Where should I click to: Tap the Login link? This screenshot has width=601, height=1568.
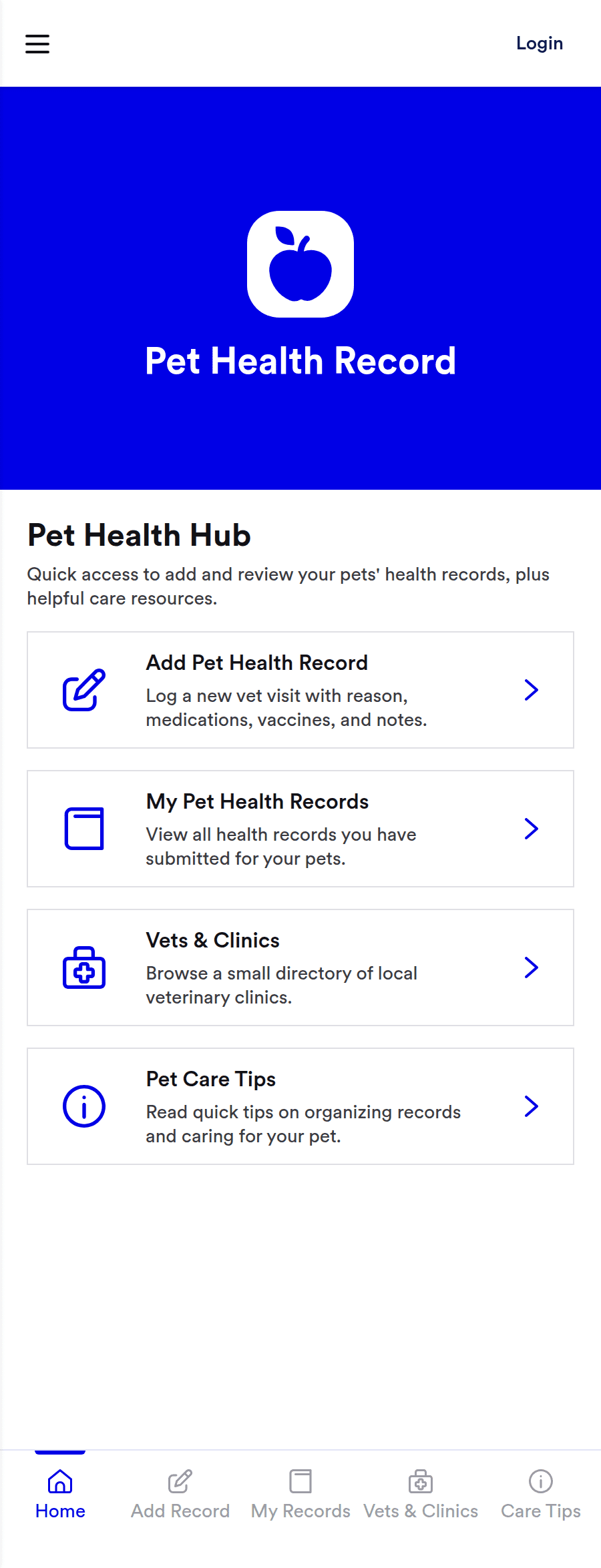click(539, 43)
